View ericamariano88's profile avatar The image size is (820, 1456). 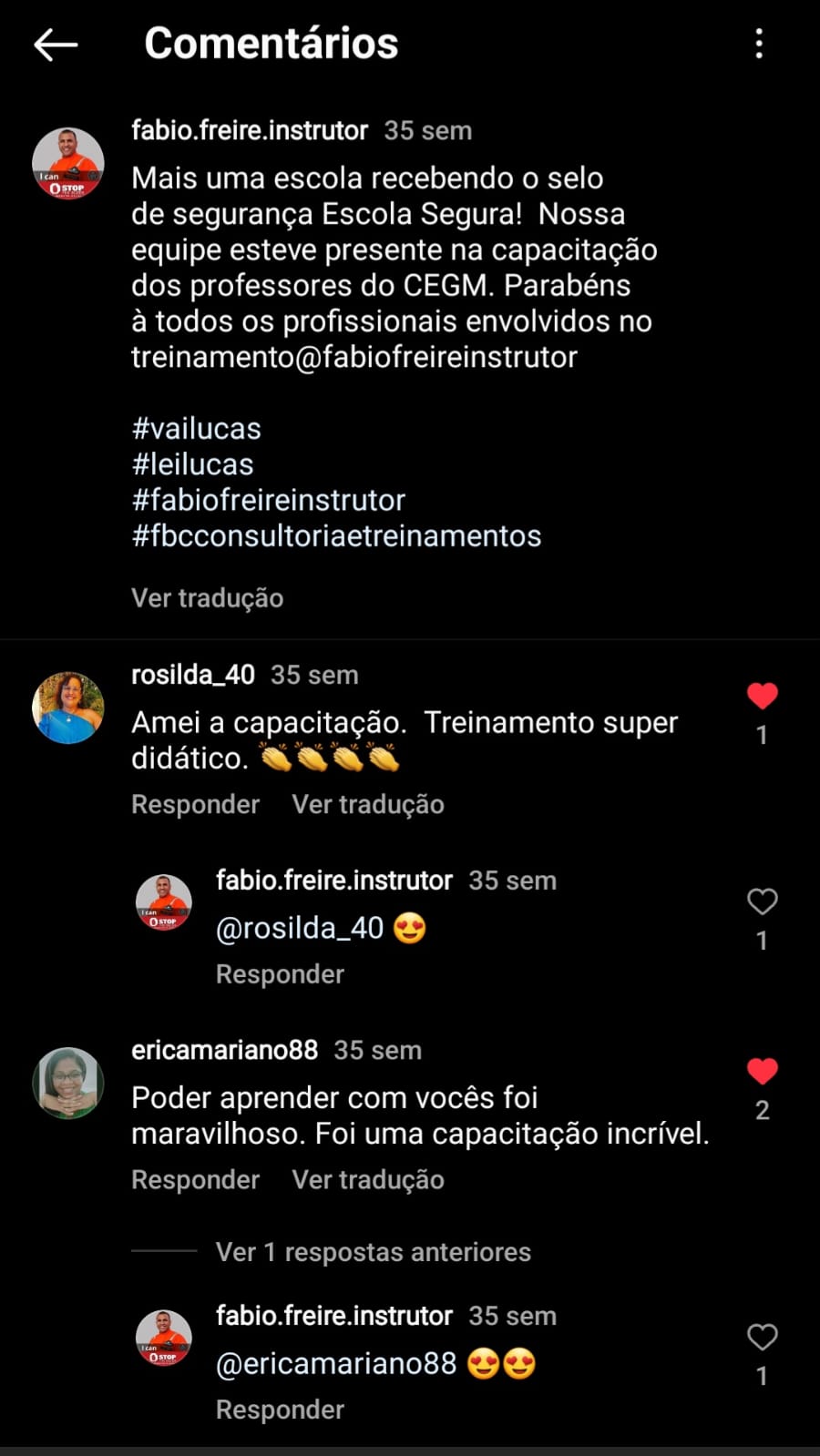[x=68, y=1083]
